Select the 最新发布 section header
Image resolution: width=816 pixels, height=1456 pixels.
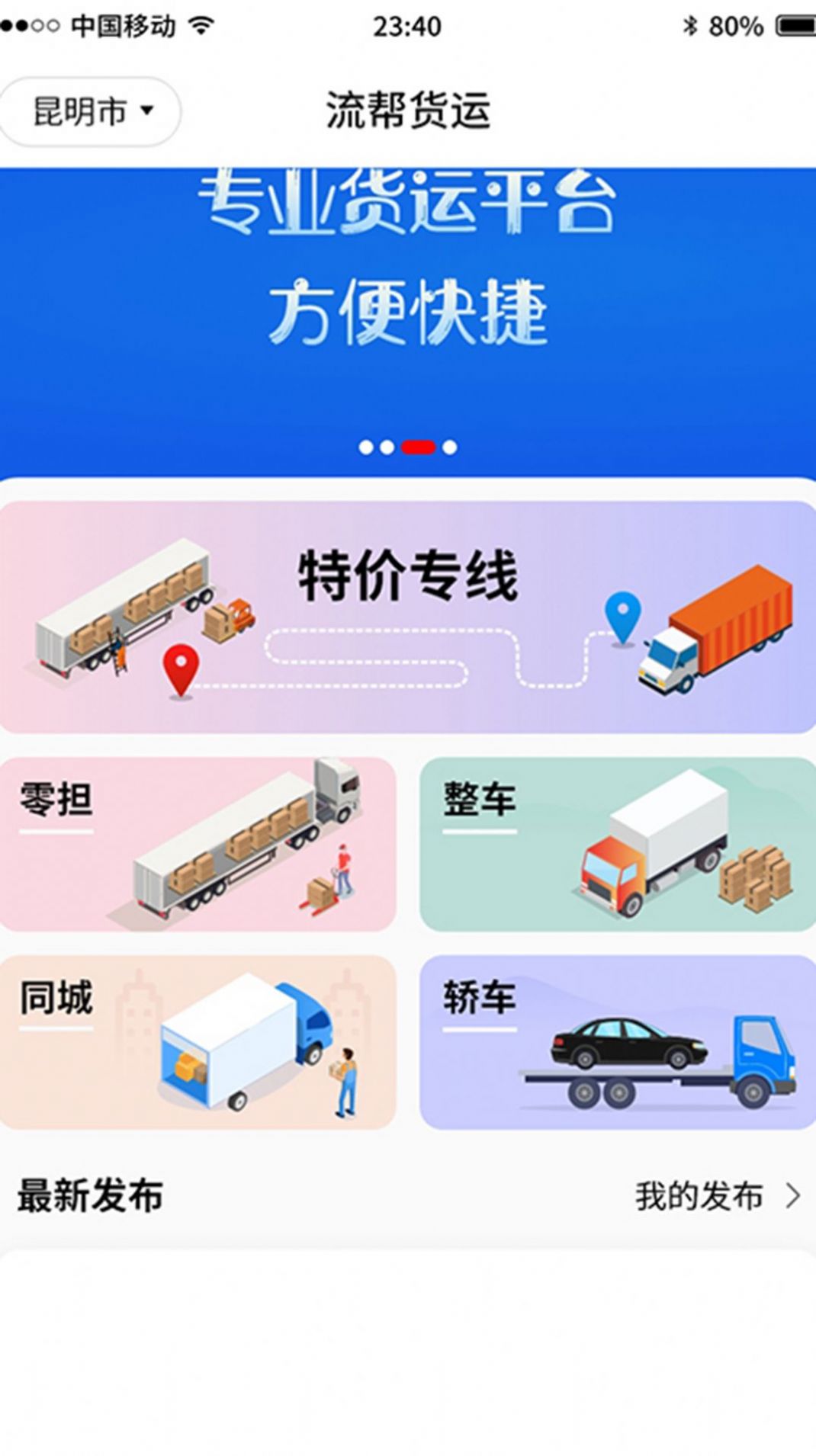92,1195
